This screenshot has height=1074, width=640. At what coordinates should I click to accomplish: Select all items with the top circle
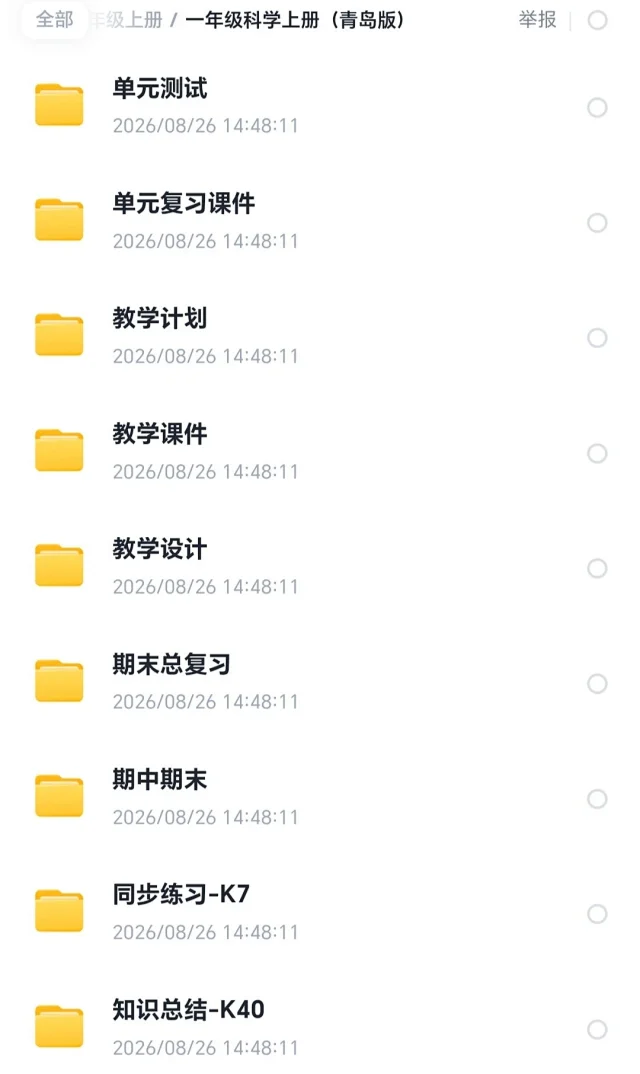[598, 20]
